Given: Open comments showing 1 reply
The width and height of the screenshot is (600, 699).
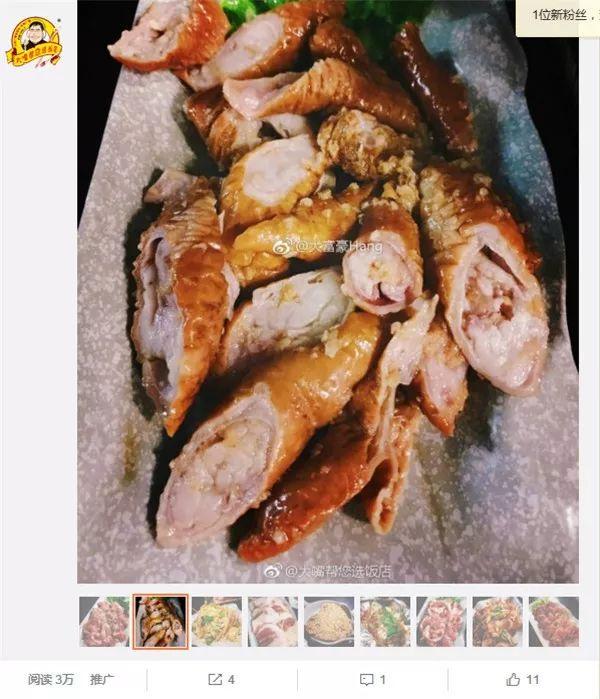Looking at the screenshot, I should tap(372, 679).
